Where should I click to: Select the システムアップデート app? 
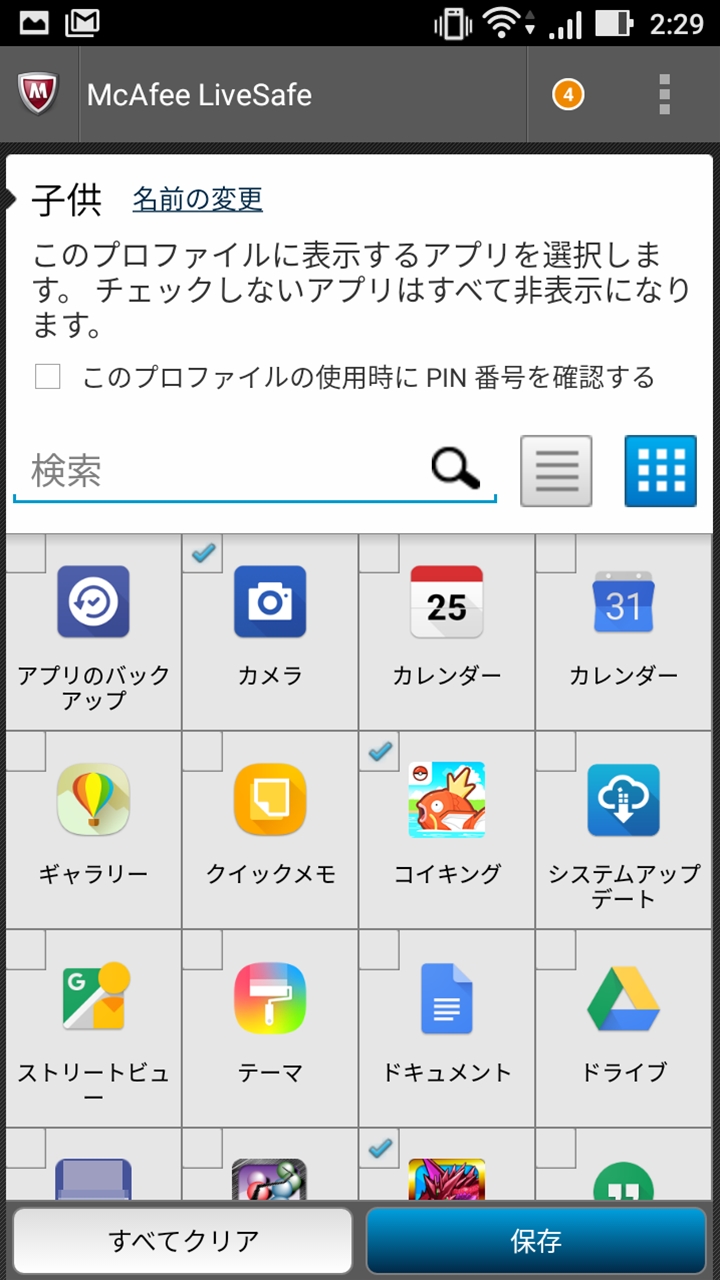623,830
